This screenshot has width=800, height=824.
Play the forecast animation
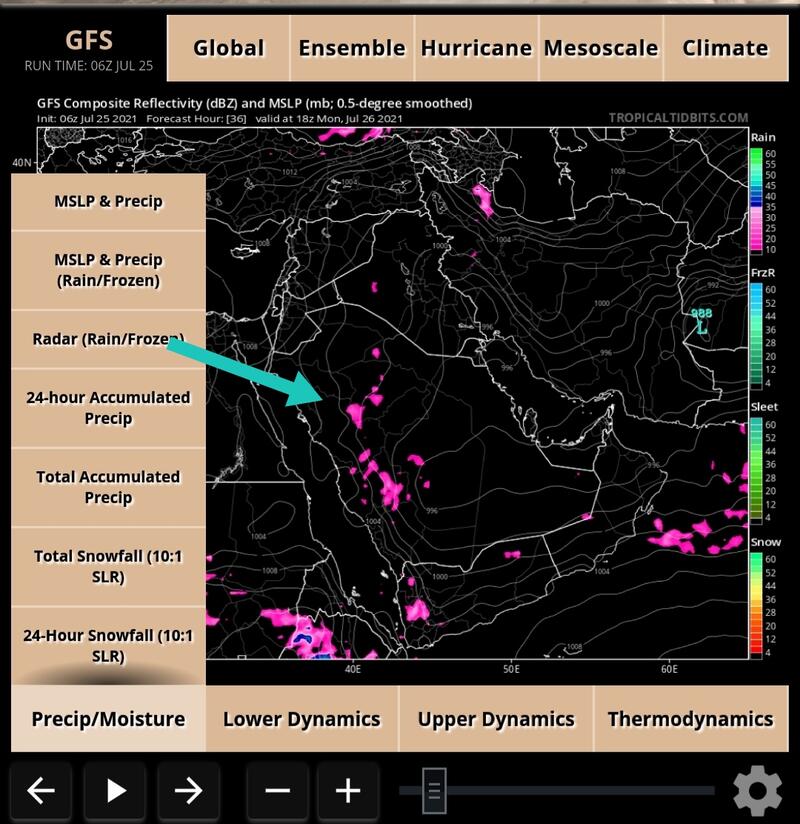(x=115, y=791)
